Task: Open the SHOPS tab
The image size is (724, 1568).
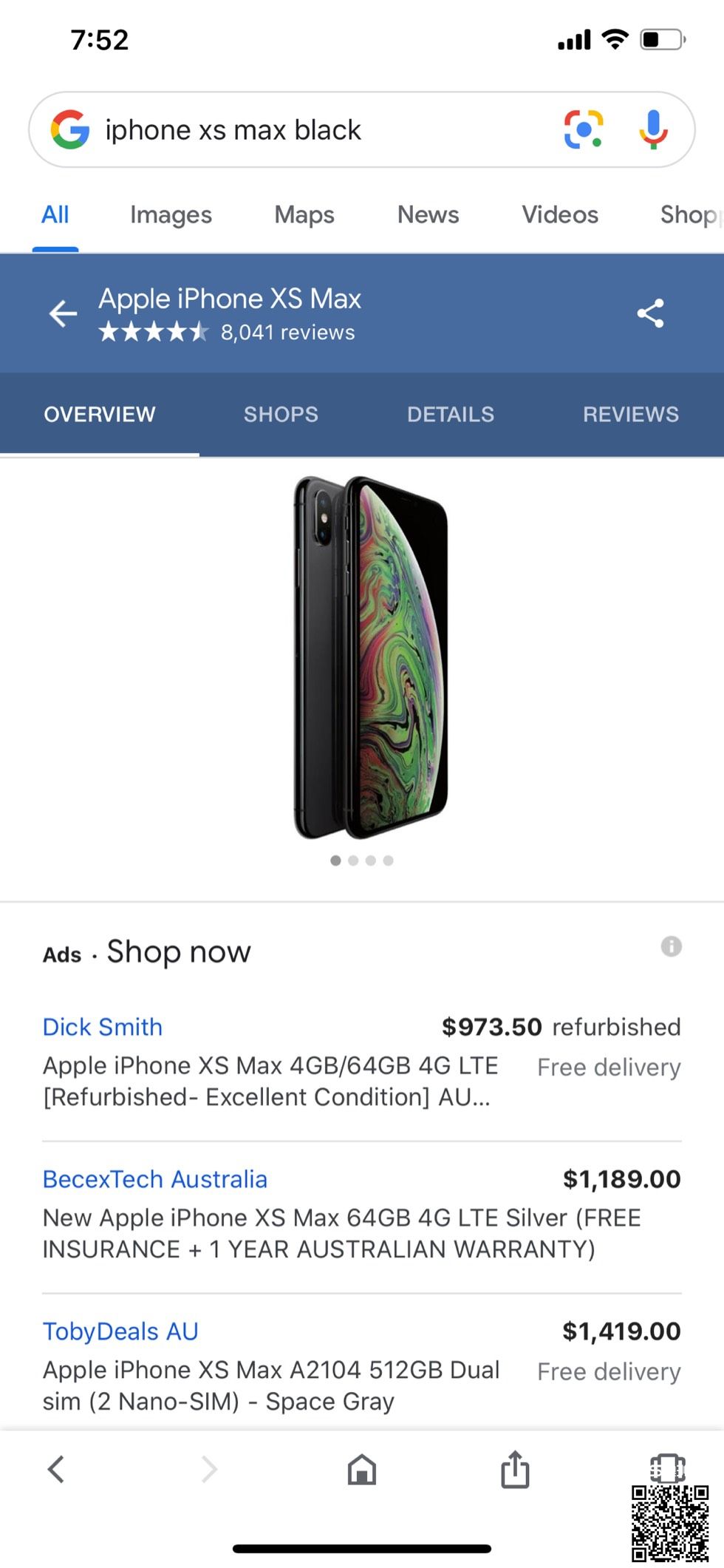Action: 281,414
